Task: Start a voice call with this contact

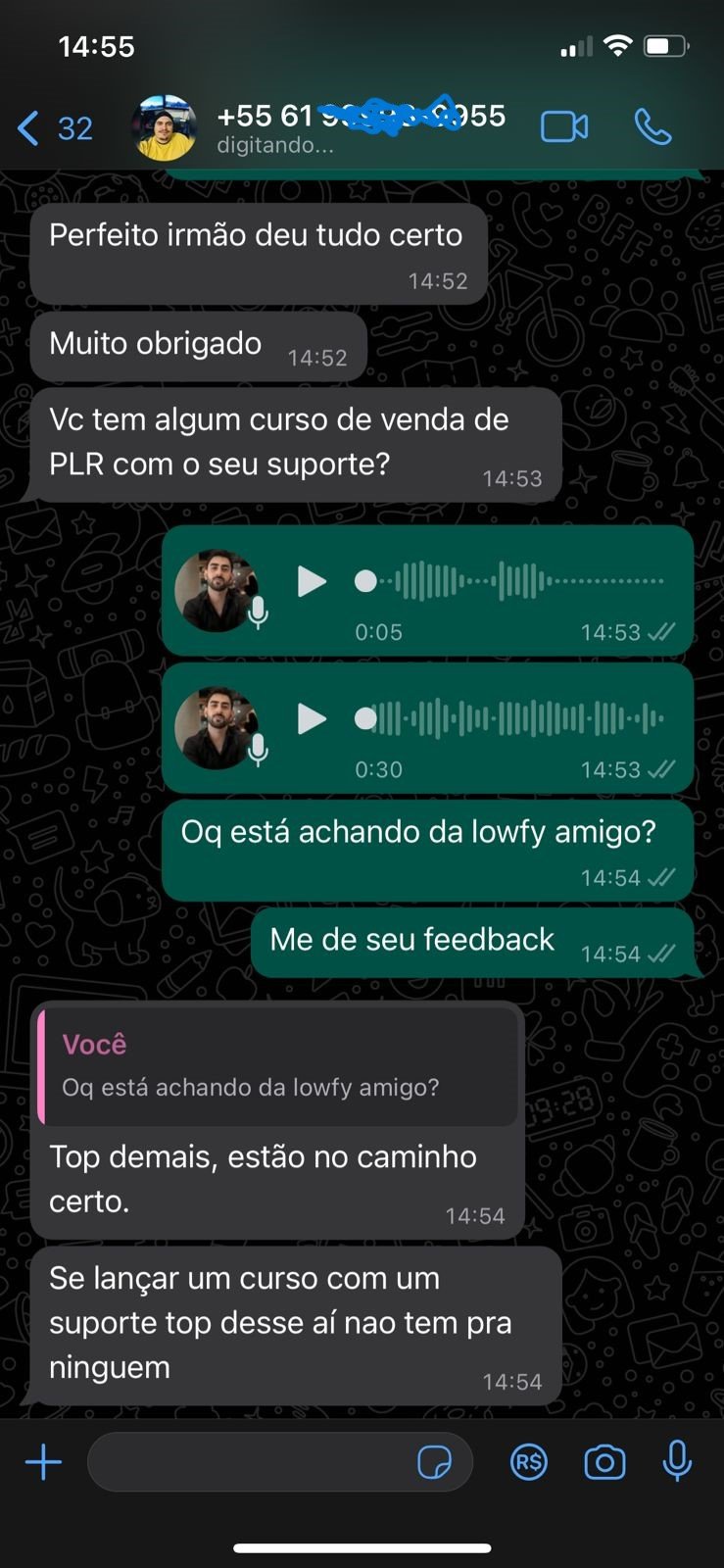Action: click(652, 127)
